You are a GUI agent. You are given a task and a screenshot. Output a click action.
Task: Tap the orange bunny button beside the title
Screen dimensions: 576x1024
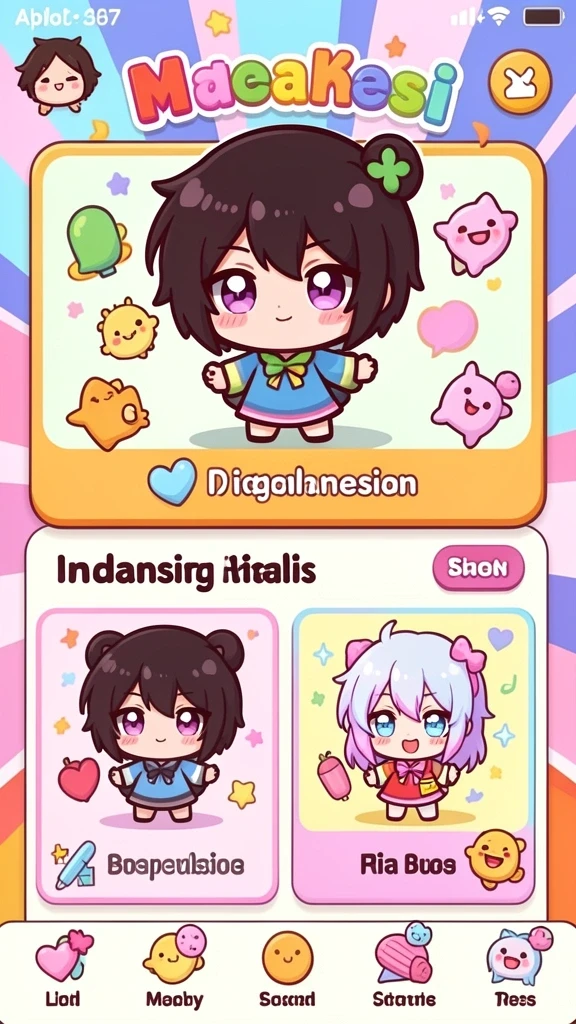click(520, 83)
